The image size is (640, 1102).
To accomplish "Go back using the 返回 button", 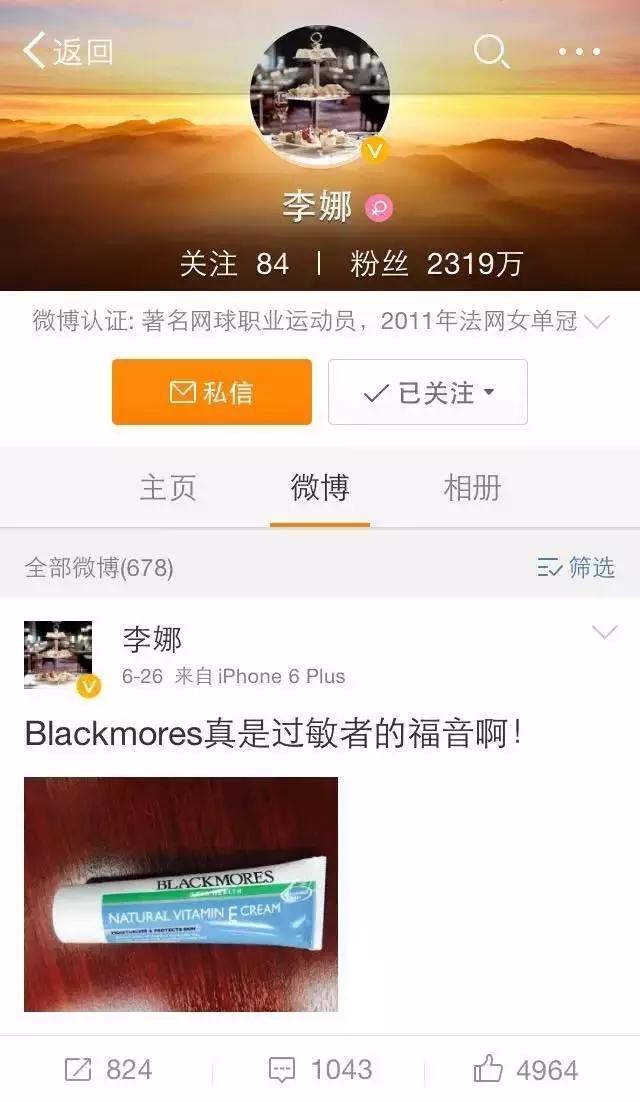I will tap(68, 51).
